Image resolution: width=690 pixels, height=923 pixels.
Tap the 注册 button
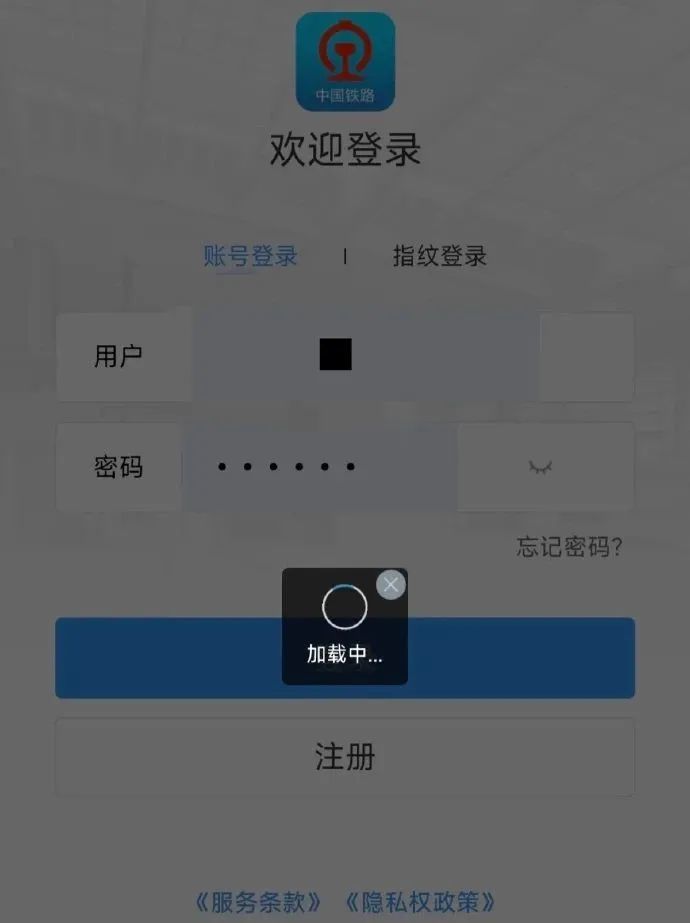(345, 757)
